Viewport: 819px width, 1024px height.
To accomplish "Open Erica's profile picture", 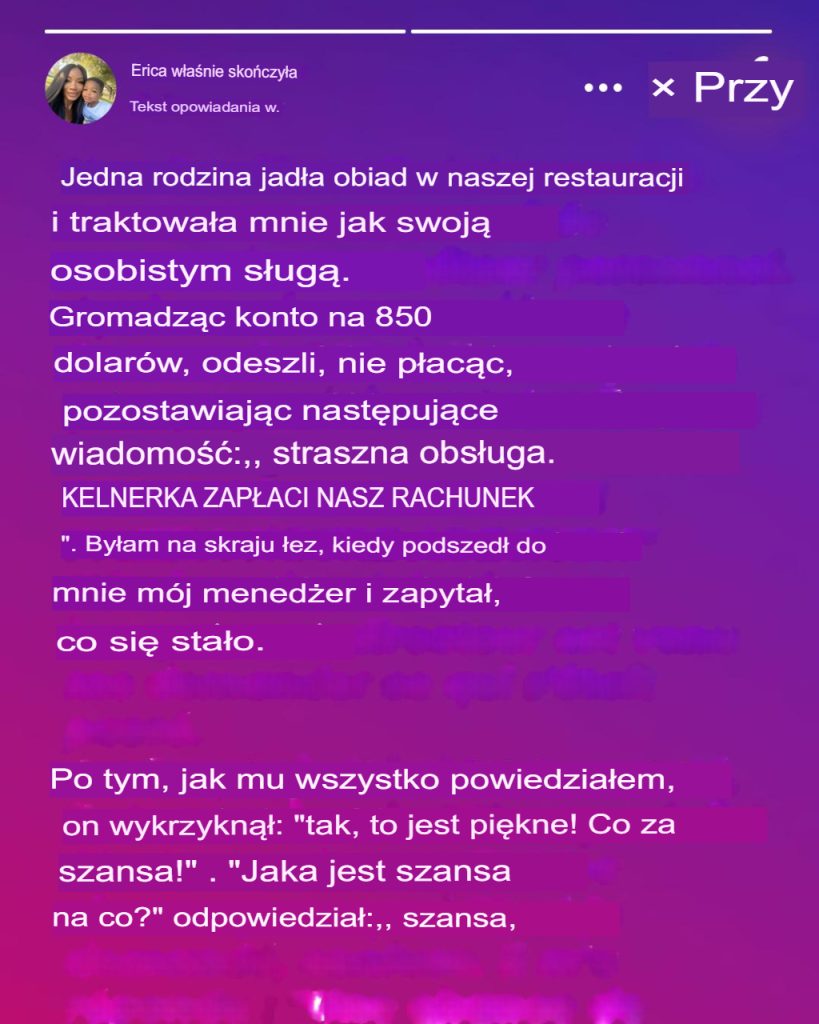I will pyautogui.click(x=80, y=89).
